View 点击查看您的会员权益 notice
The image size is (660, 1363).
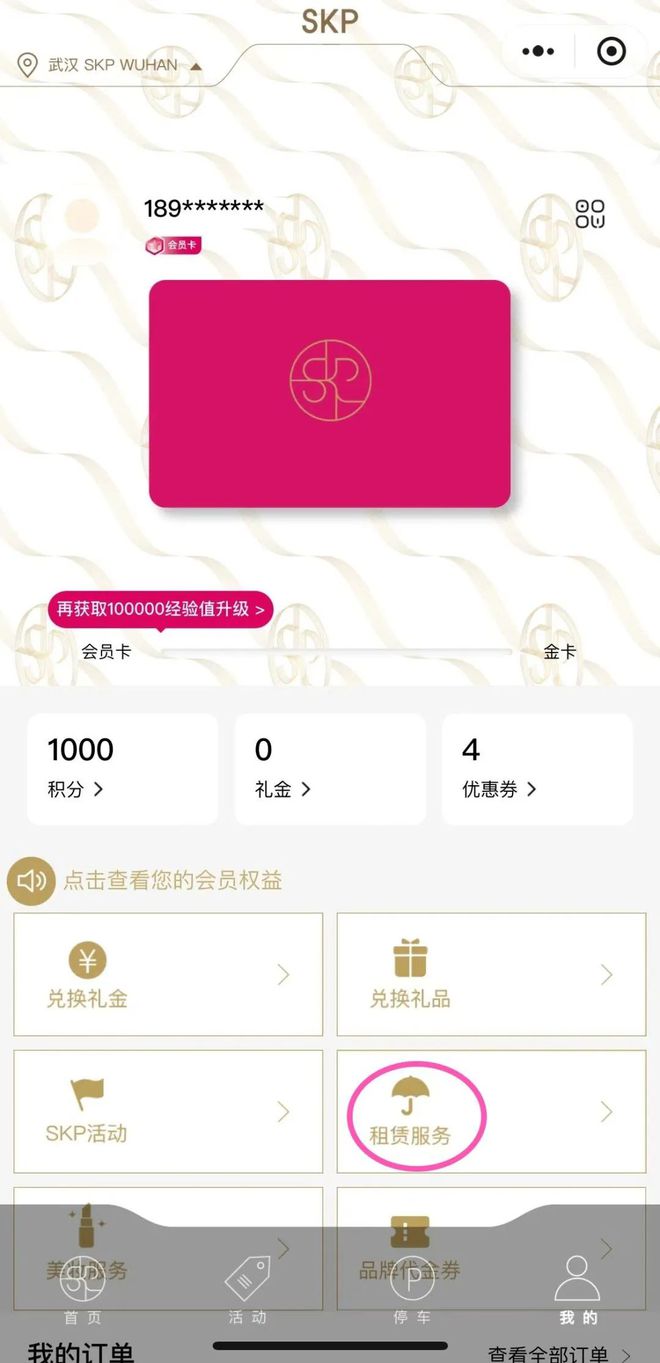pyautogui.click(x=172, y=880)
